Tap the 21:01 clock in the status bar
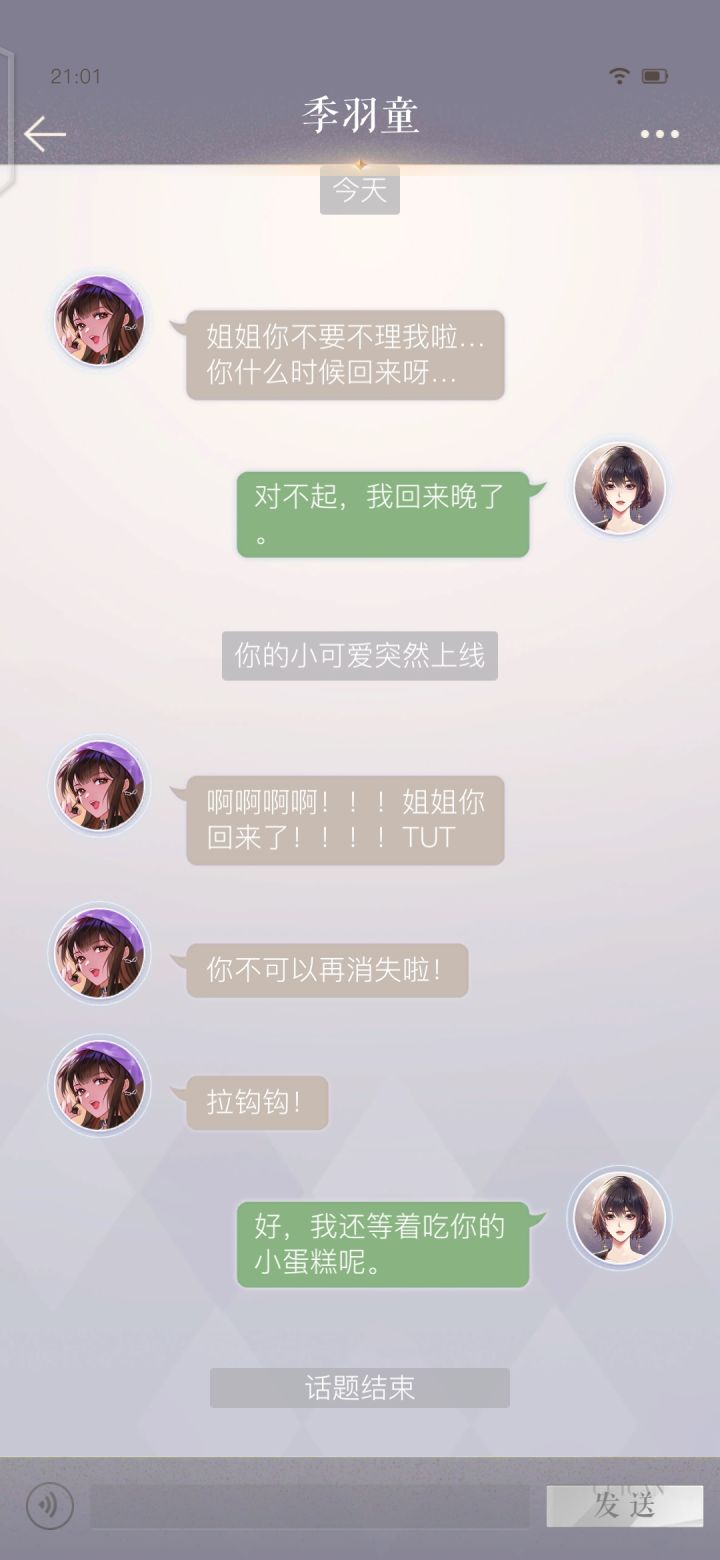This screenshot has width=720, height=1560. point(77,74)
